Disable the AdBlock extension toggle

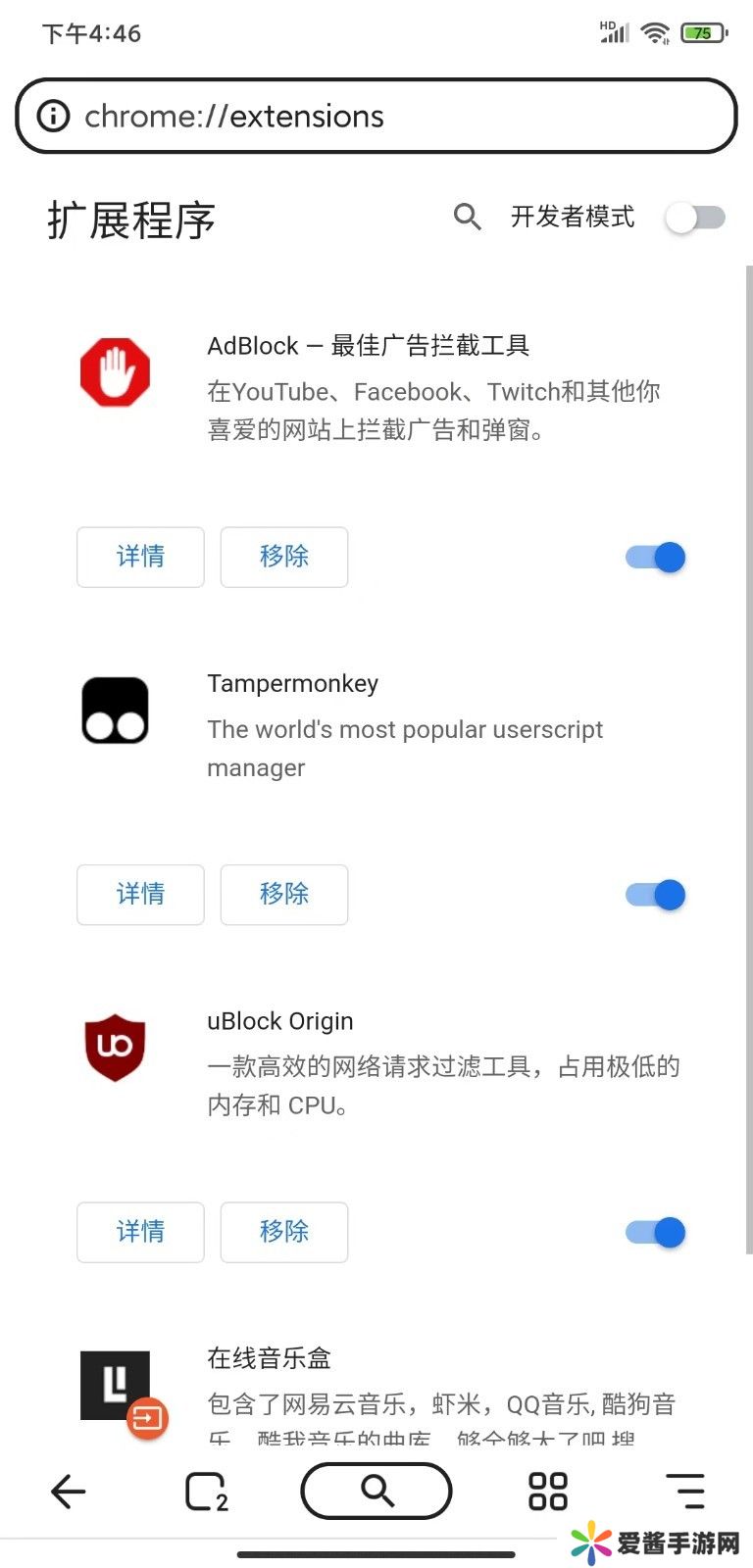click(x=656, y=558)
